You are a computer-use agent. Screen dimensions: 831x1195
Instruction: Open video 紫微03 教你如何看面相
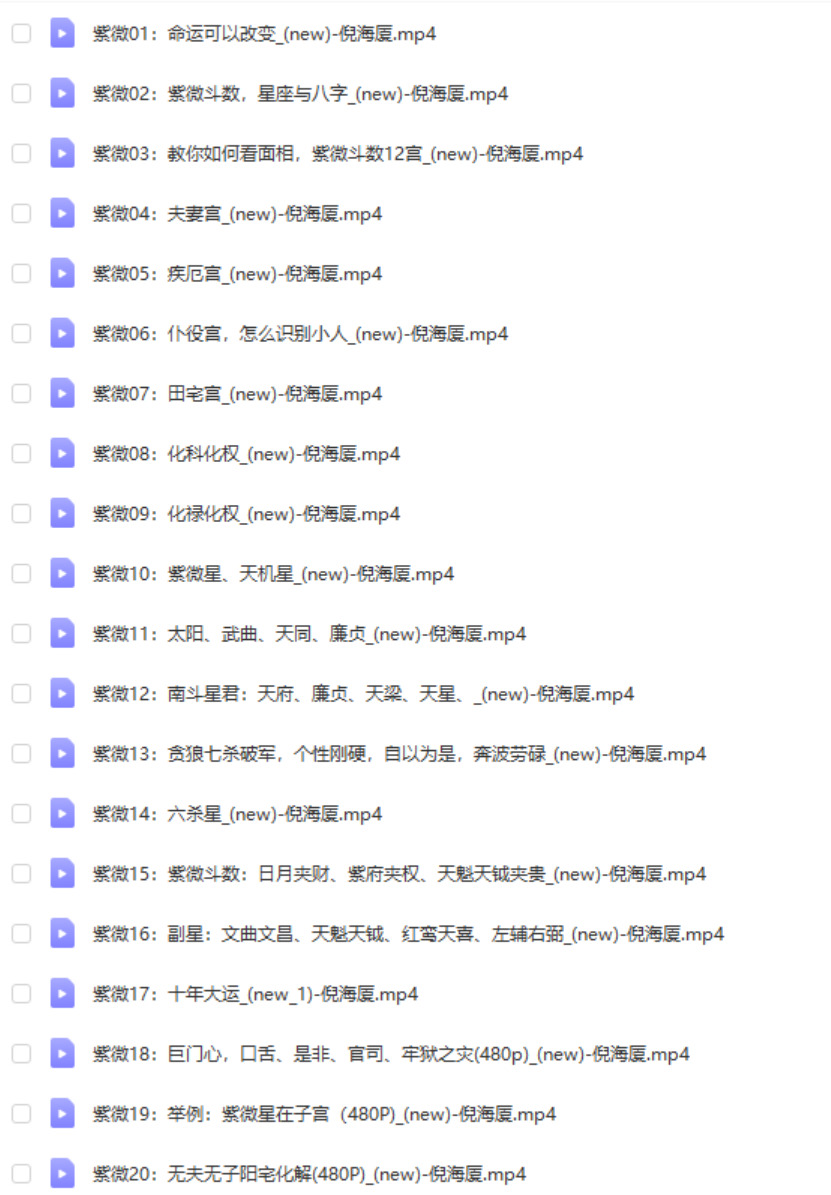pyautogui.click(x=337, y=154)
